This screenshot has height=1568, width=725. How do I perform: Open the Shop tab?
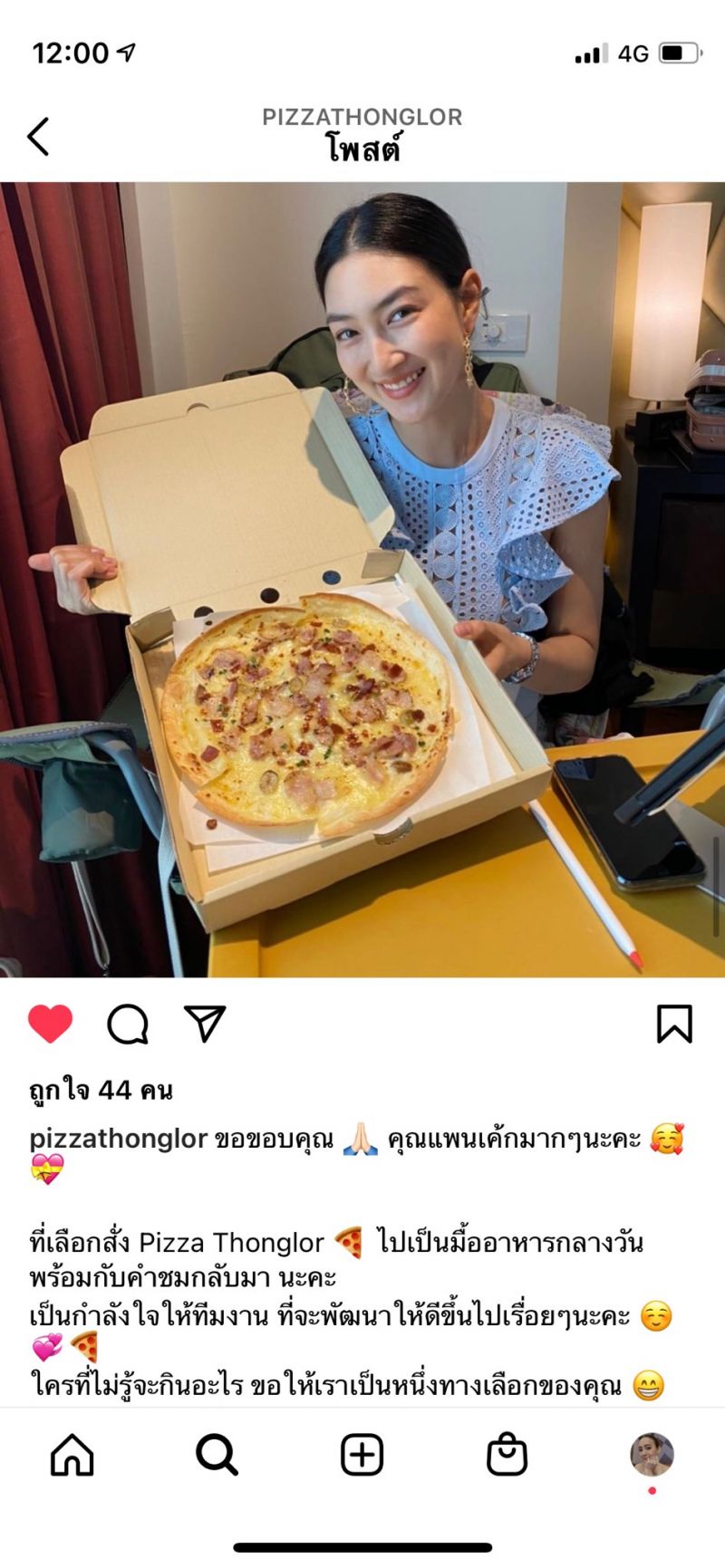507,1456
